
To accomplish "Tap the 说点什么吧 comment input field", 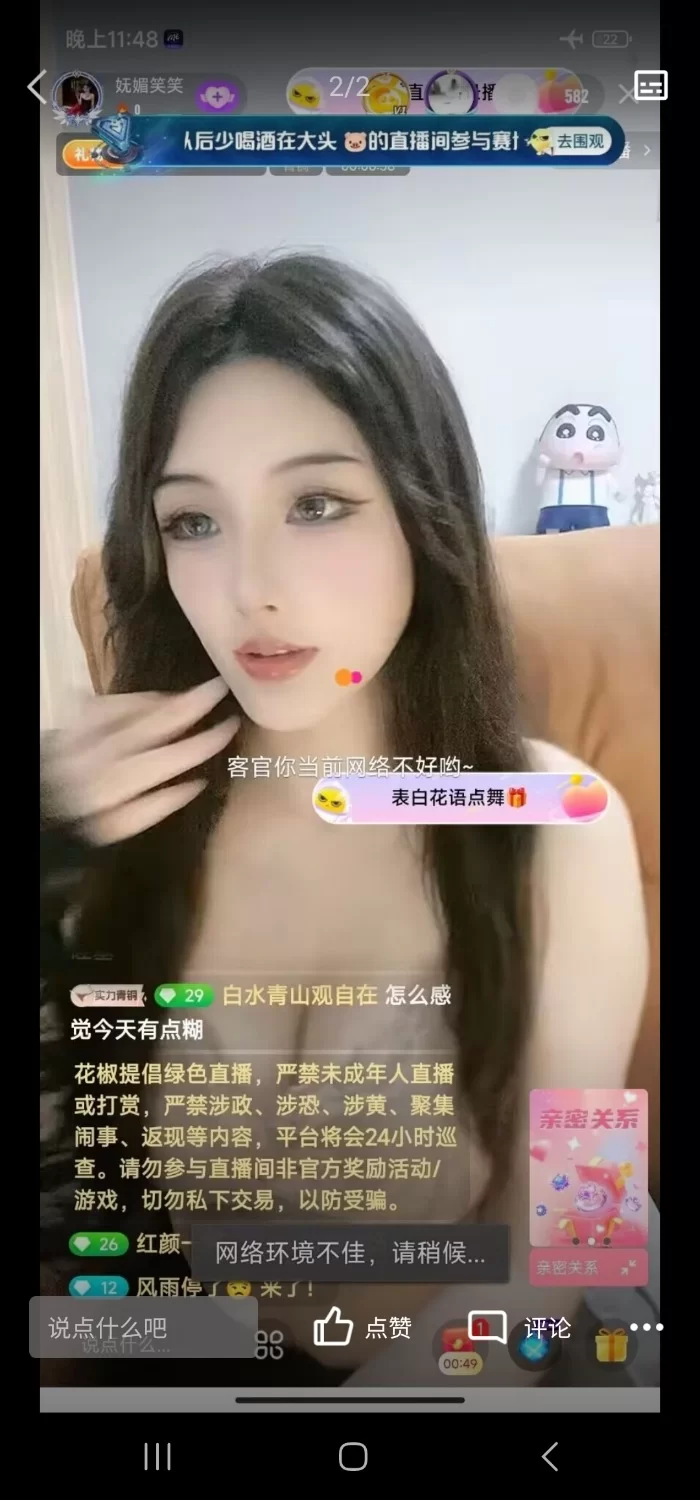I will (142, 1328).
